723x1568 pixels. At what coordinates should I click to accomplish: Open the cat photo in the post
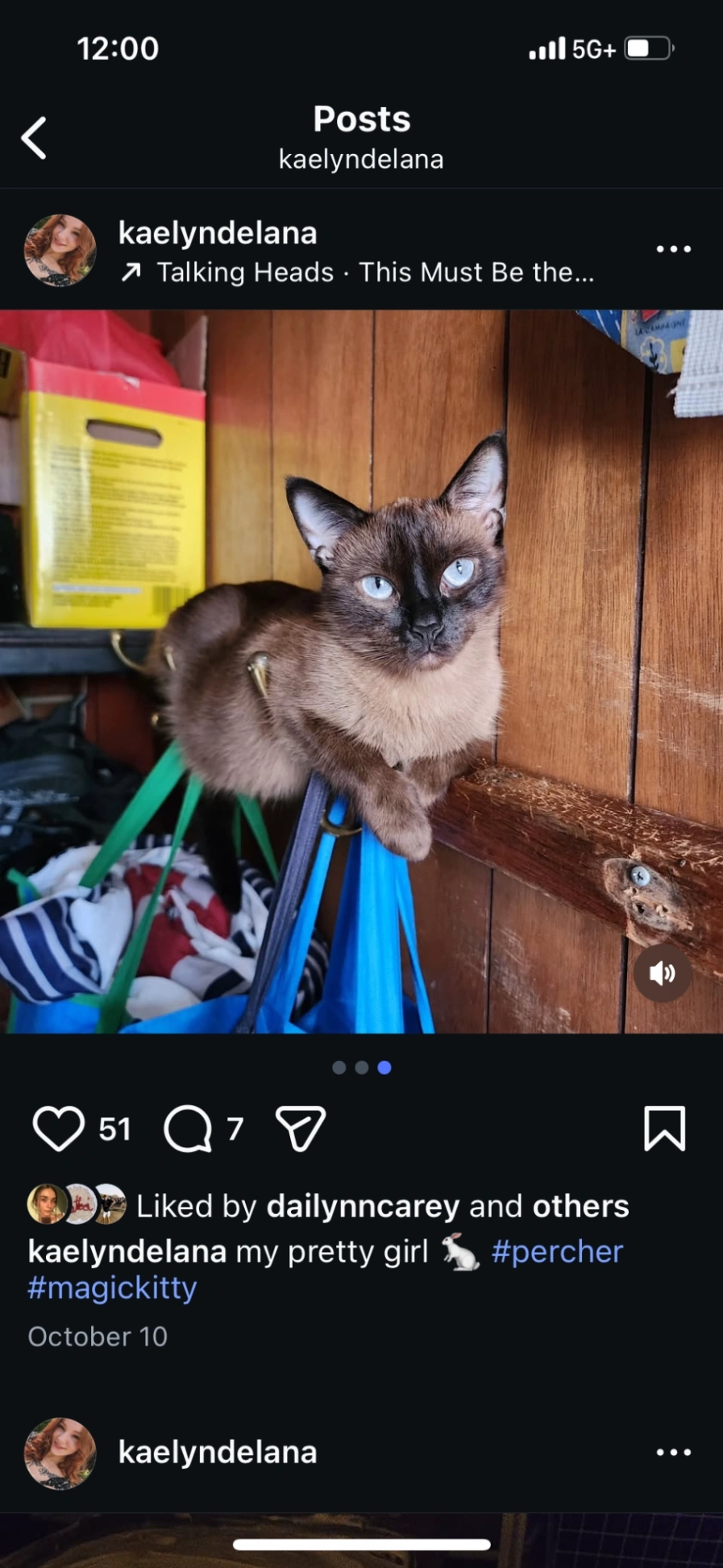click(x=361, y=672)
